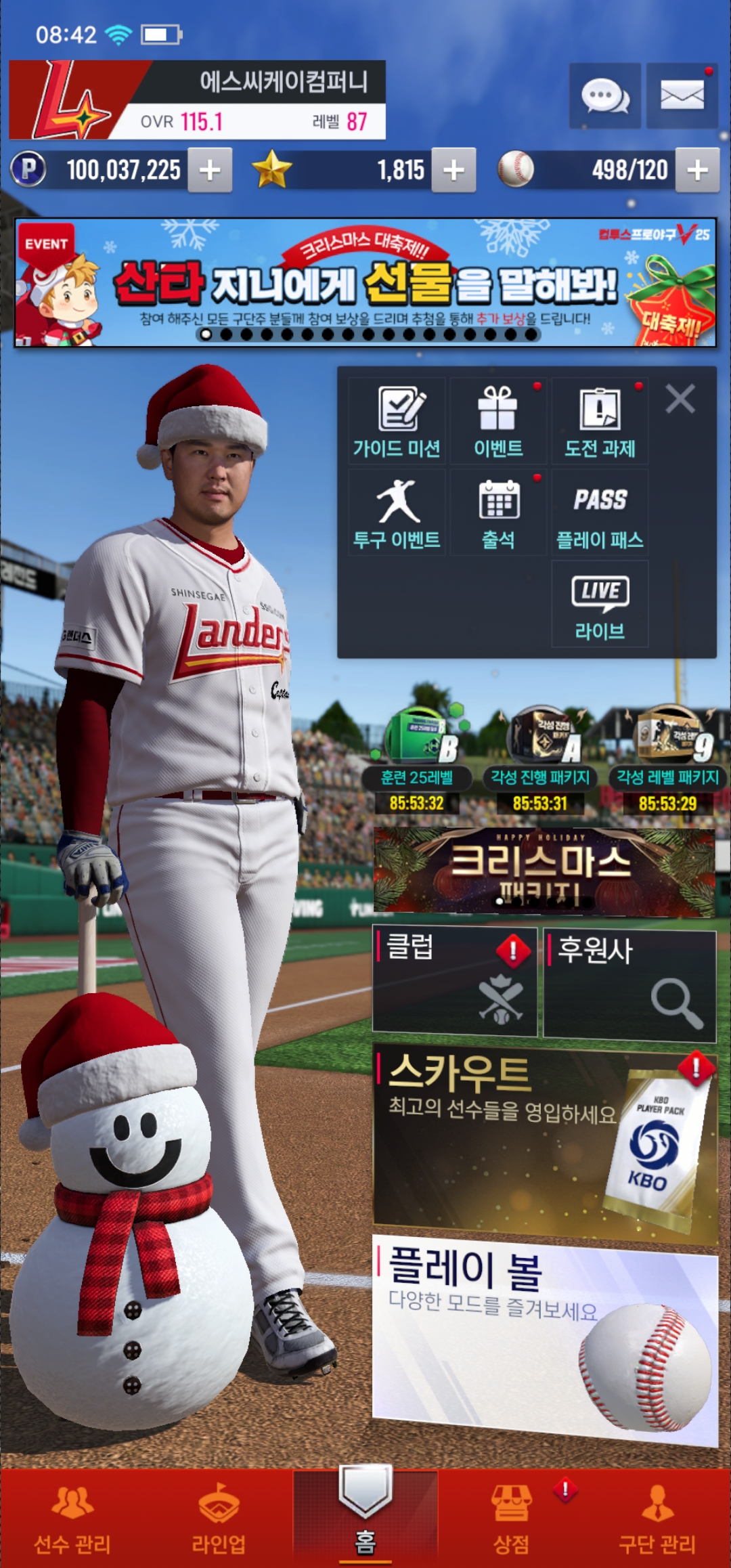This screenshot has width=731, height=1568.
Task: Open 플레이 볼 to choose a mode
Action: pyautogui.click(x=544, y=1337)
